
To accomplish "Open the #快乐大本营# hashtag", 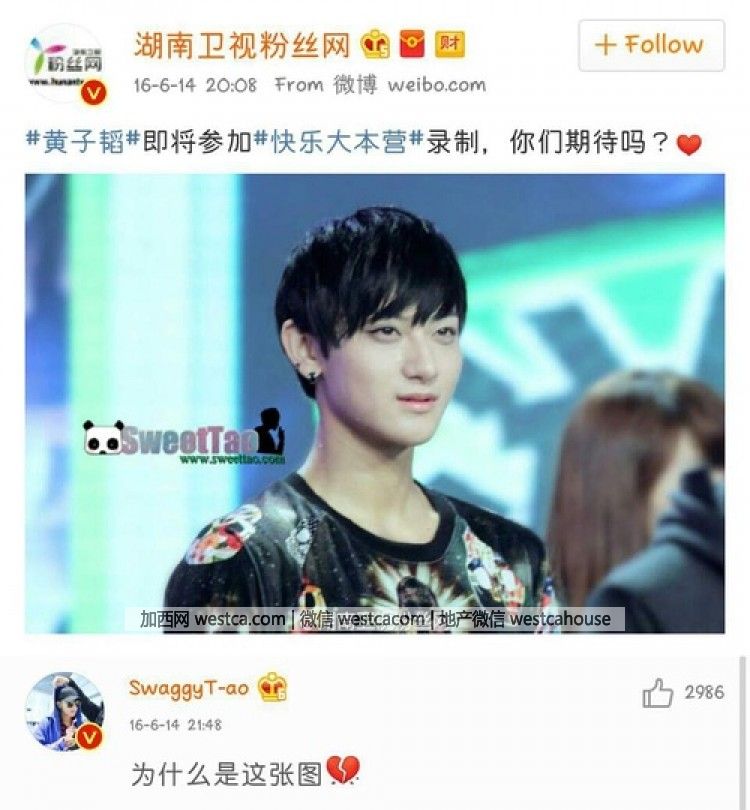I will pyautogui.click(x=338, y=142).
